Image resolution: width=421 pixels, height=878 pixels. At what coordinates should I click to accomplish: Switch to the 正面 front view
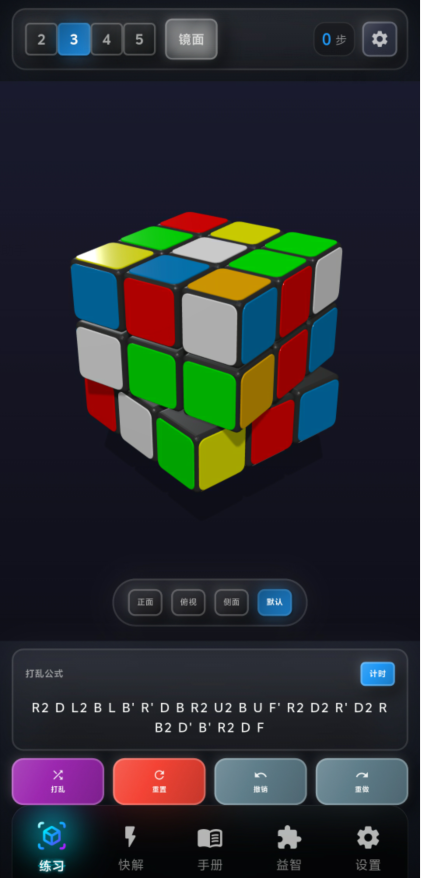click(145, 603)
